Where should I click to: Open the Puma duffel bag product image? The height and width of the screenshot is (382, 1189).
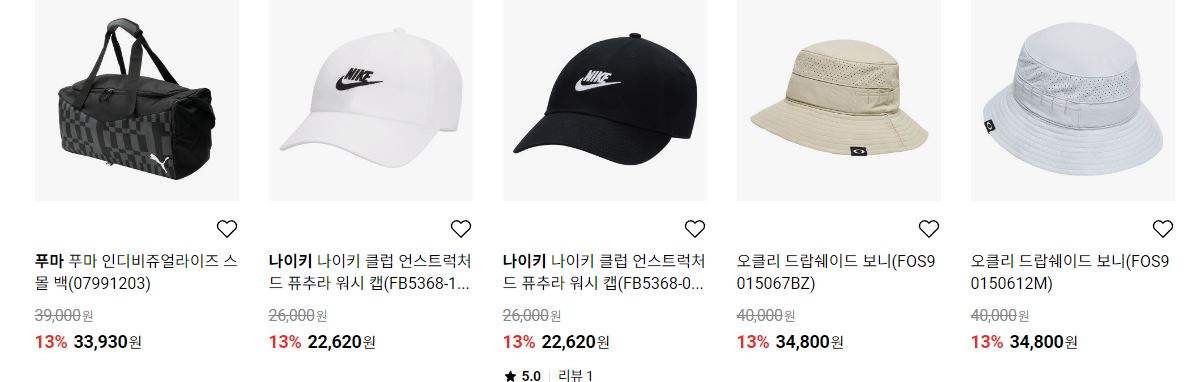coord(136,100)
